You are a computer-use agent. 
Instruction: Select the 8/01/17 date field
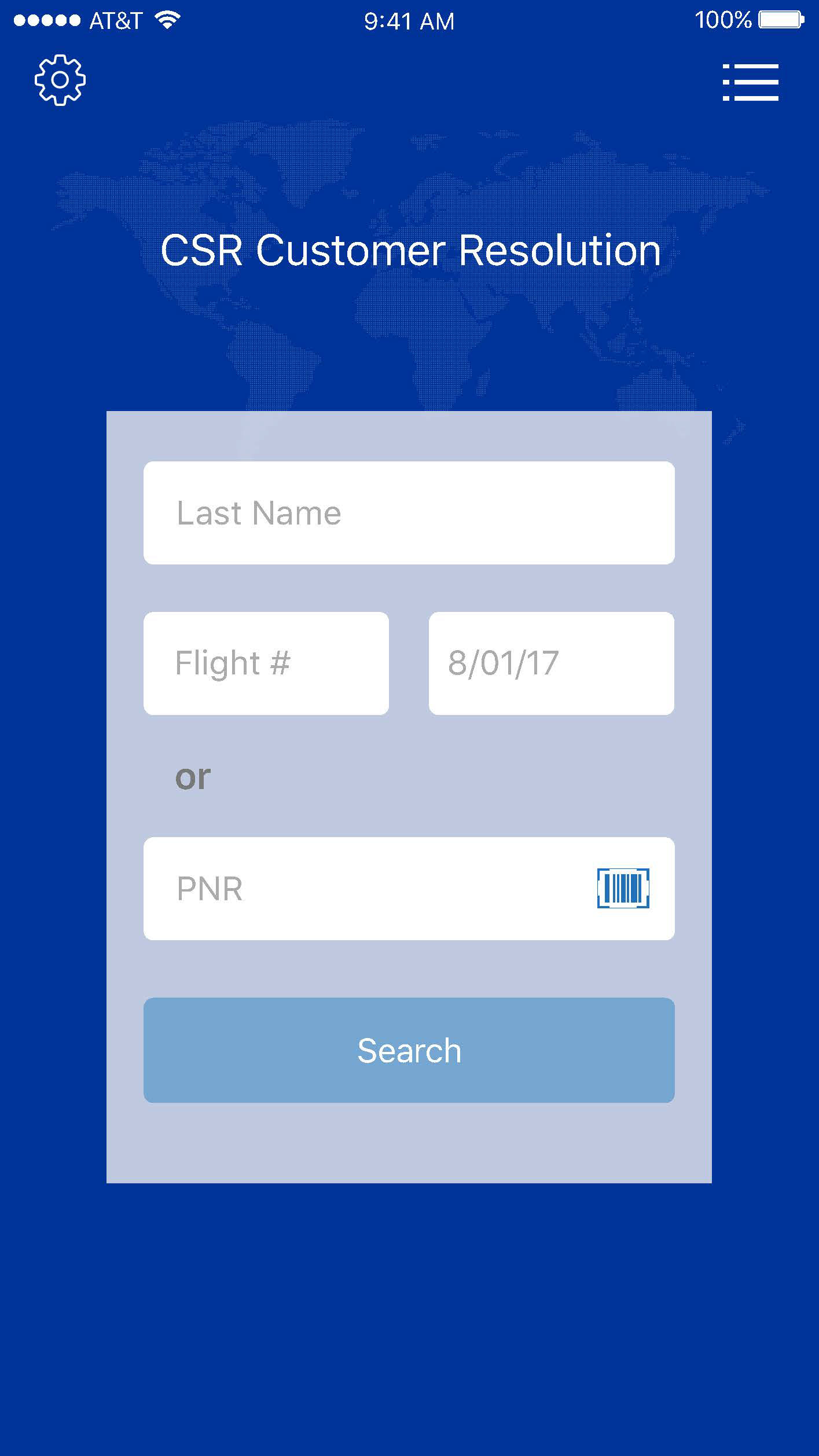552,663
